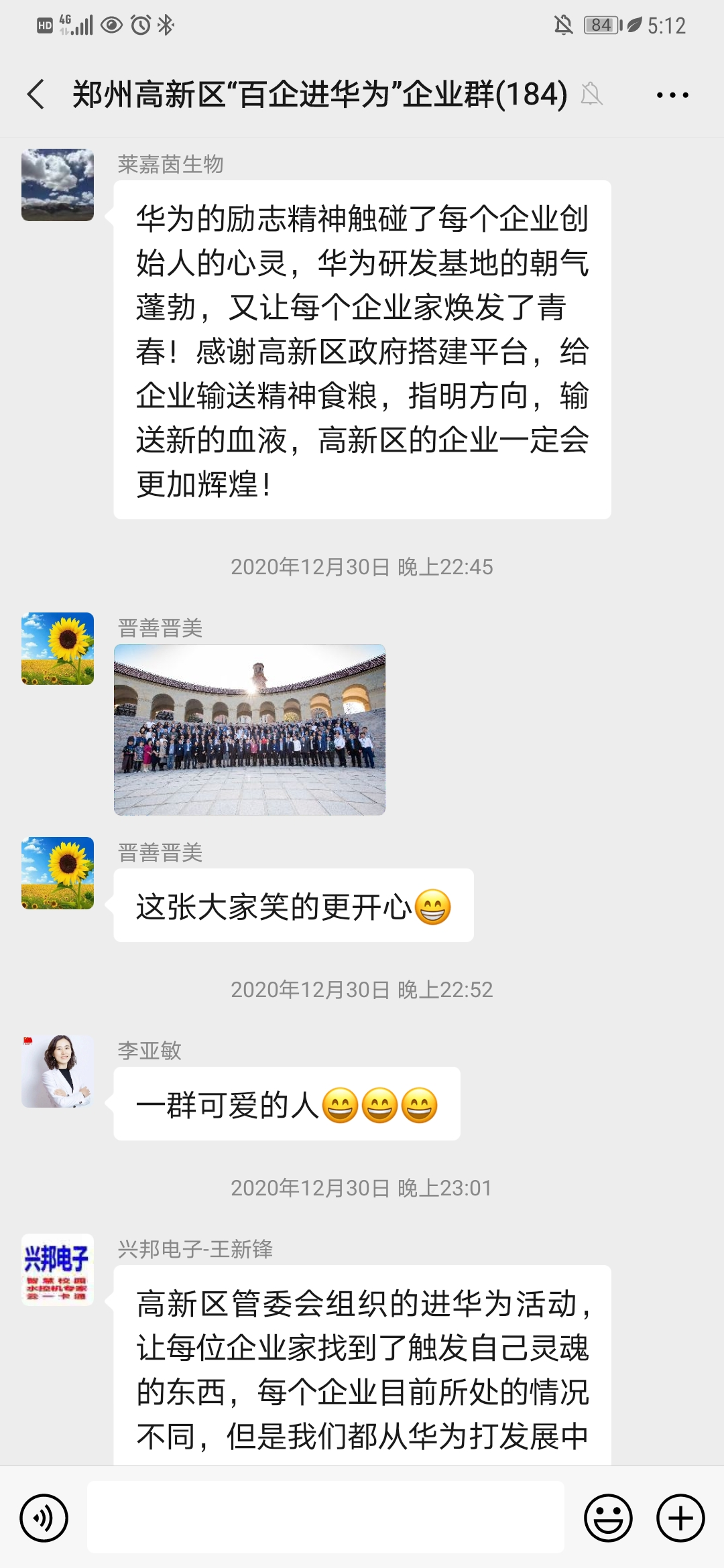Tap the message bubble saying 一群可爱的人
Screen dimensions: 724x1568
288,1102
